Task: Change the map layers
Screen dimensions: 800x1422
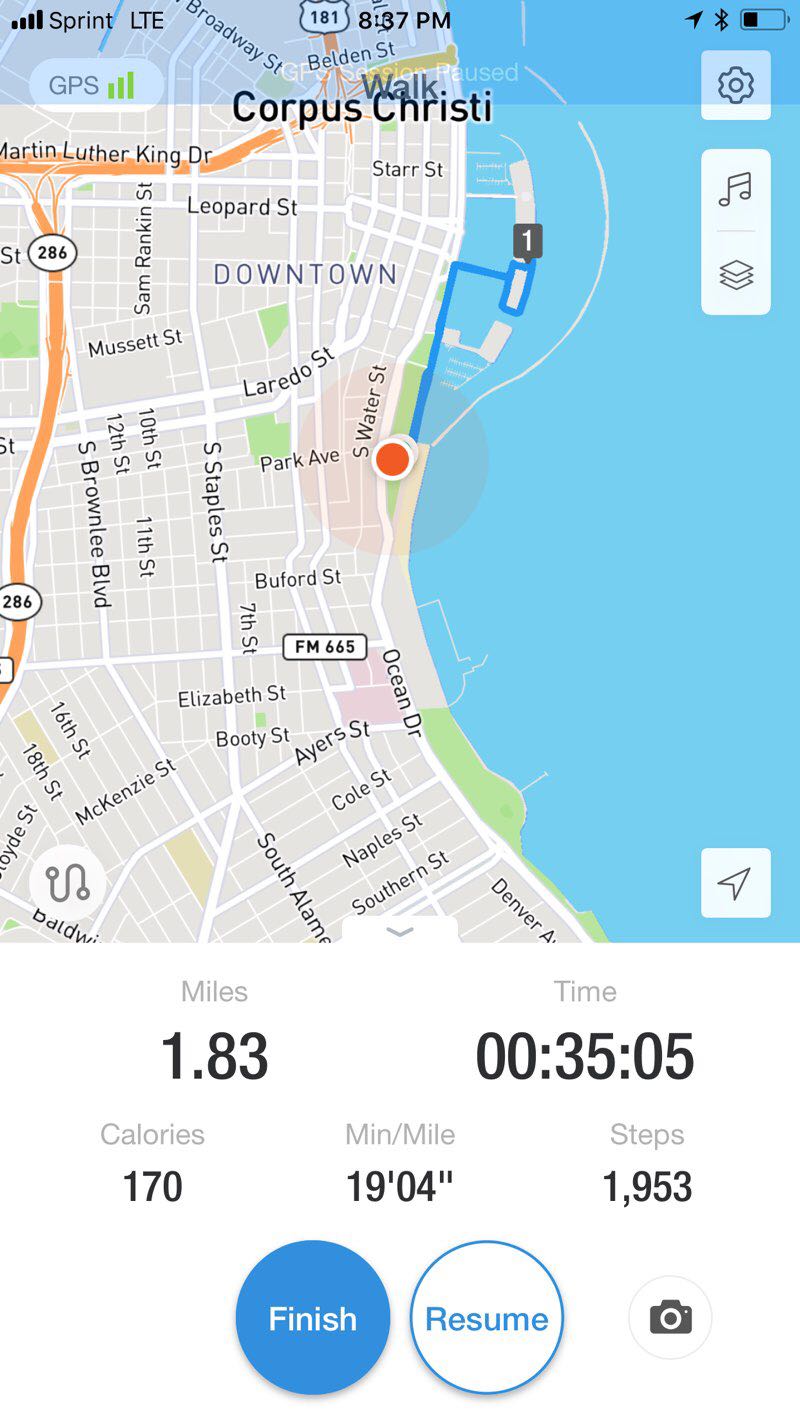Action: (735, 274)
